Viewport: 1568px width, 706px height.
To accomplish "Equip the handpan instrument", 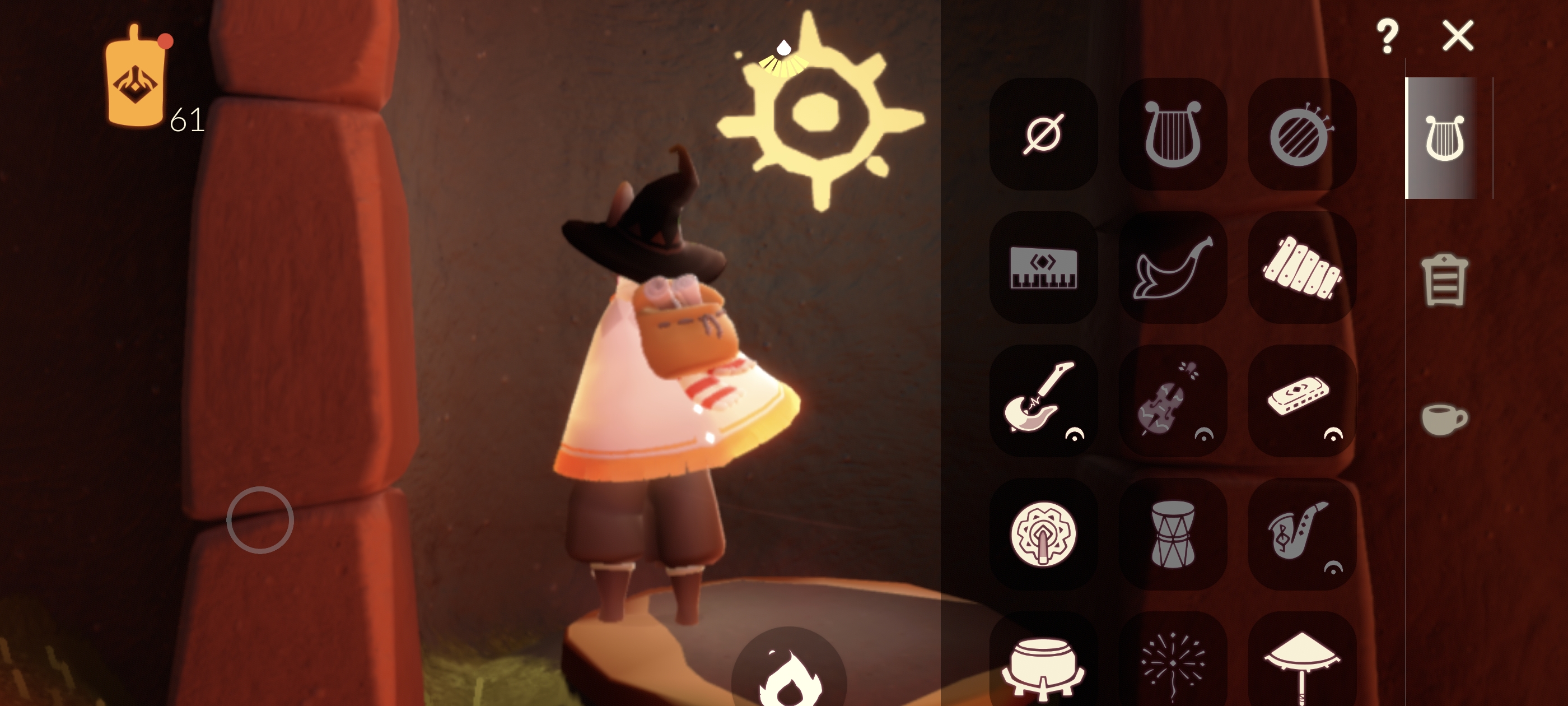I will click(x=1043, y=533).
